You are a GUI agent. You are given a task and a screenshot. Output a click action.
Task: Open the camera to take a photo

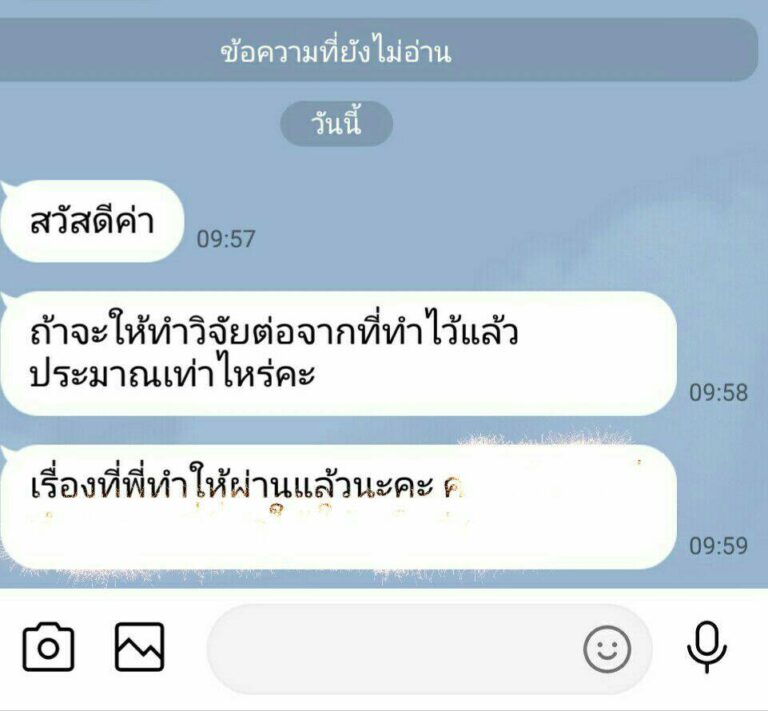point(48,648)
